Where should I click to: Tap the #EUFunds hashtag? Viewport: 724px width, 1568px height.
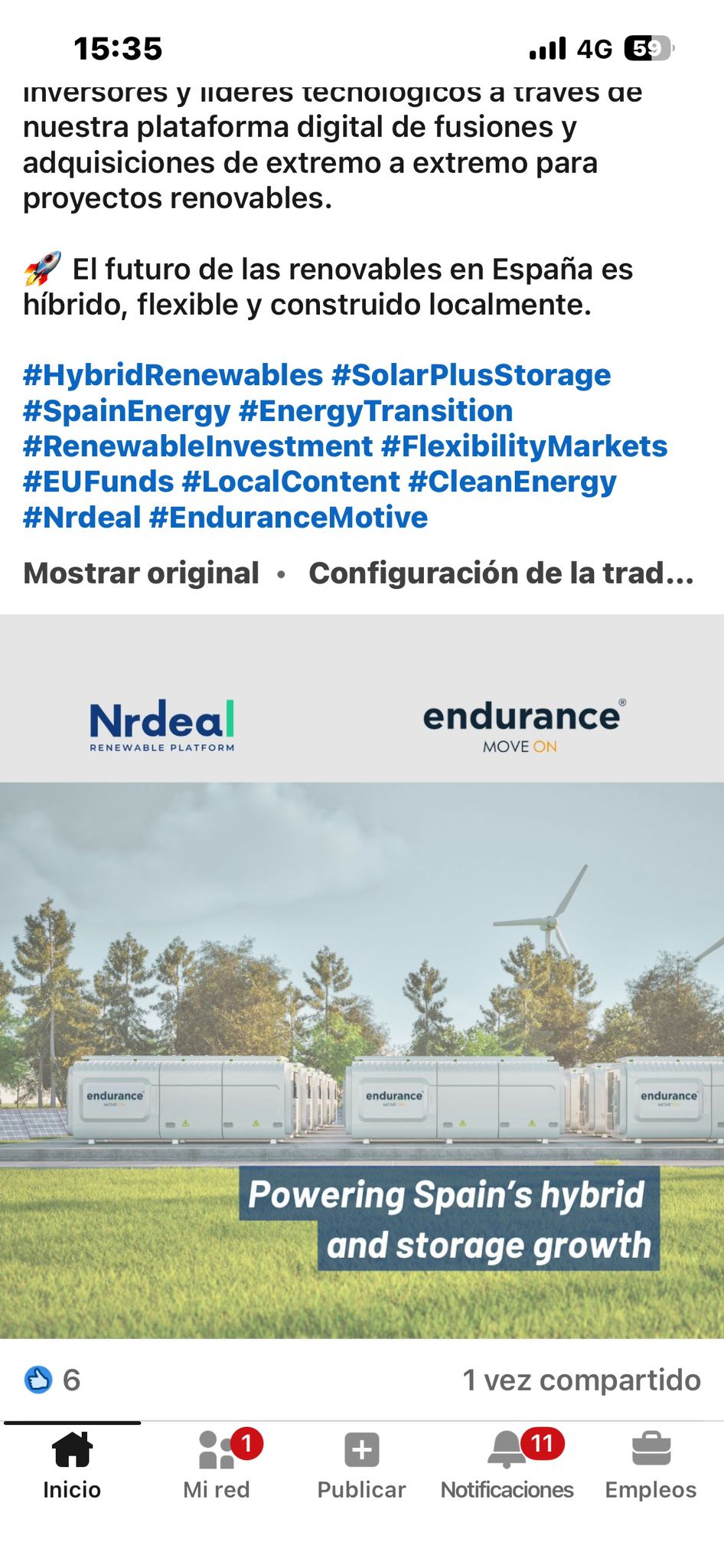[x=99, y=482]
